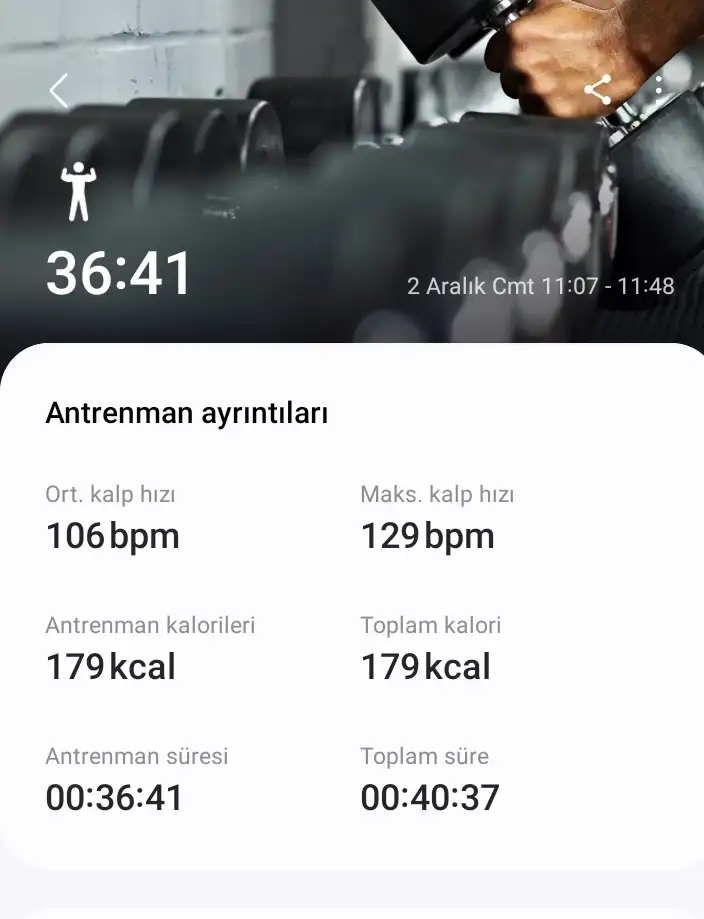
Task: Go back from workout details
Action: (59, 91)
